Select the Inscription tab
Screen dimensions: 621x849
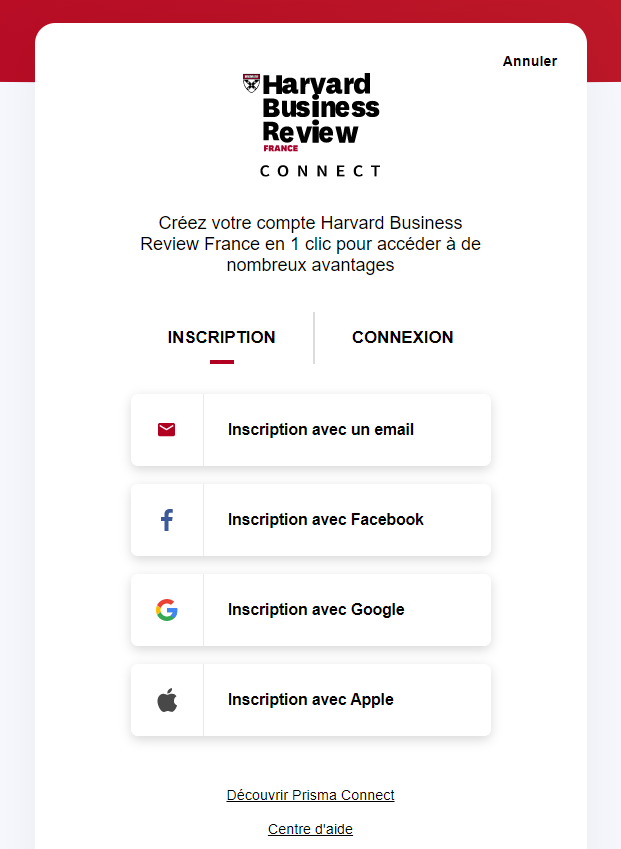(x=221, y=337)
